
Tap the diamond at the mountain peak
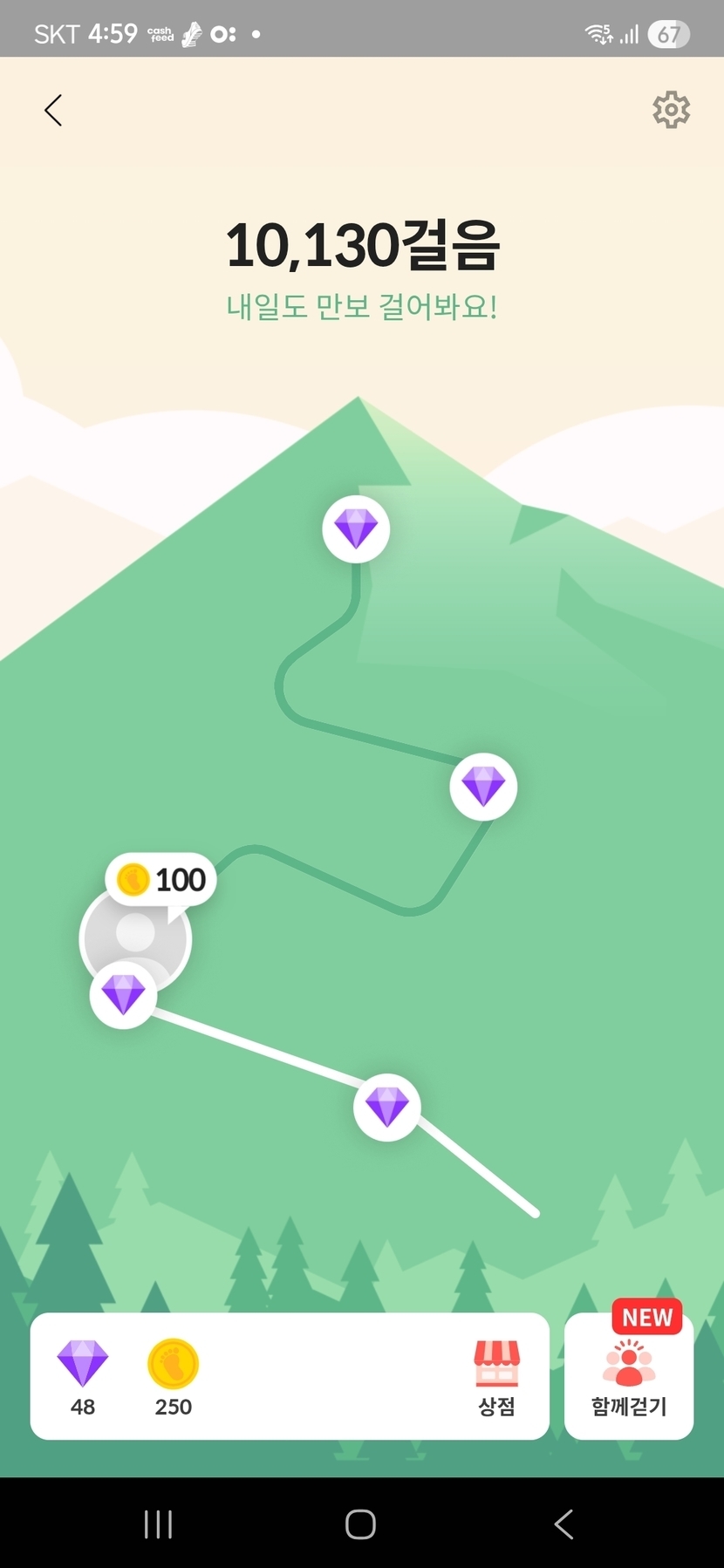coord(356,528)
